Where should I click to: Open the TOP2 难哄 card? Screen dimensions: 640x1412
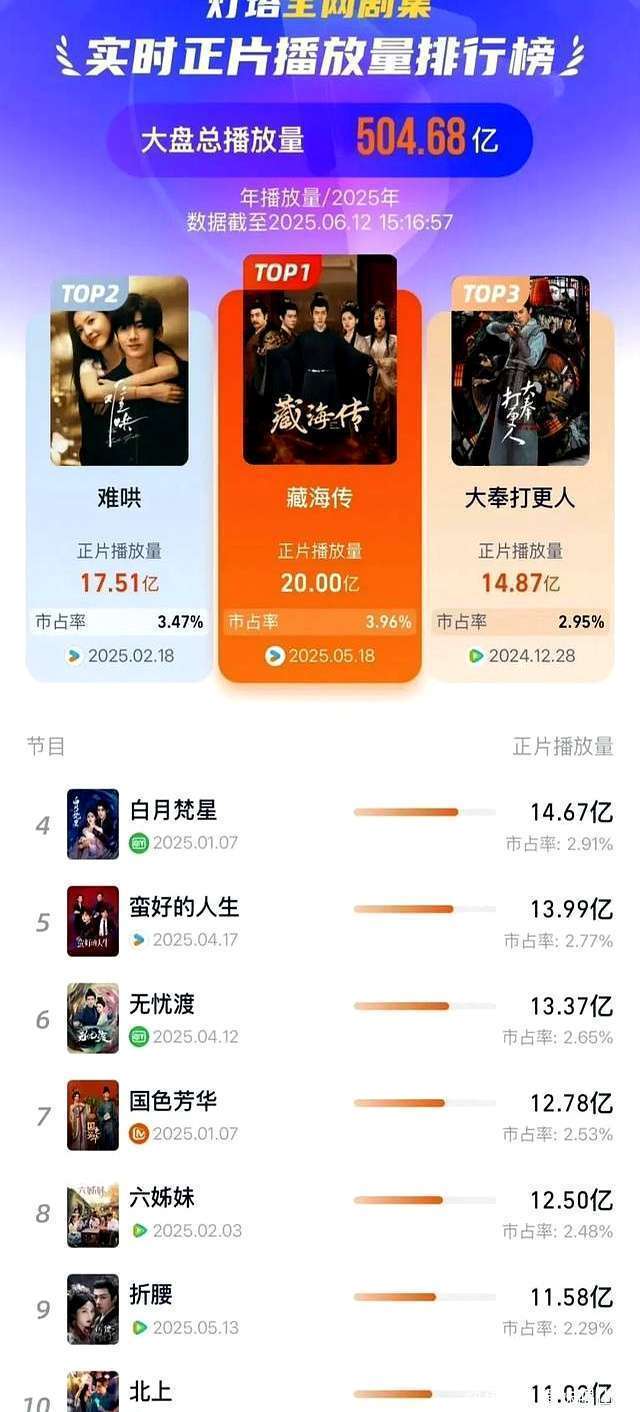pos(119,480)
